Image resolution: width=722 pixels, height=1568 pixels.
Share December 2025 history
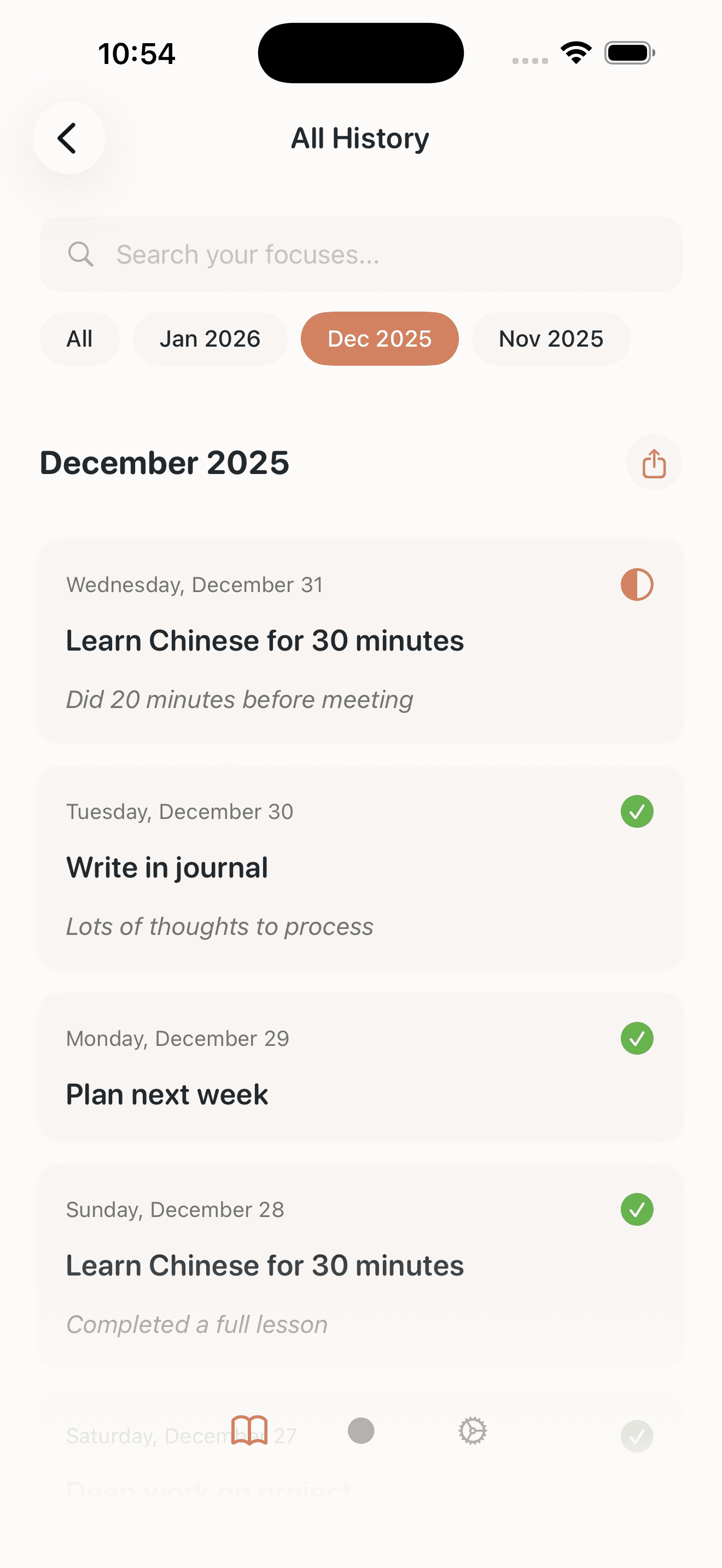tap(654, 463)
